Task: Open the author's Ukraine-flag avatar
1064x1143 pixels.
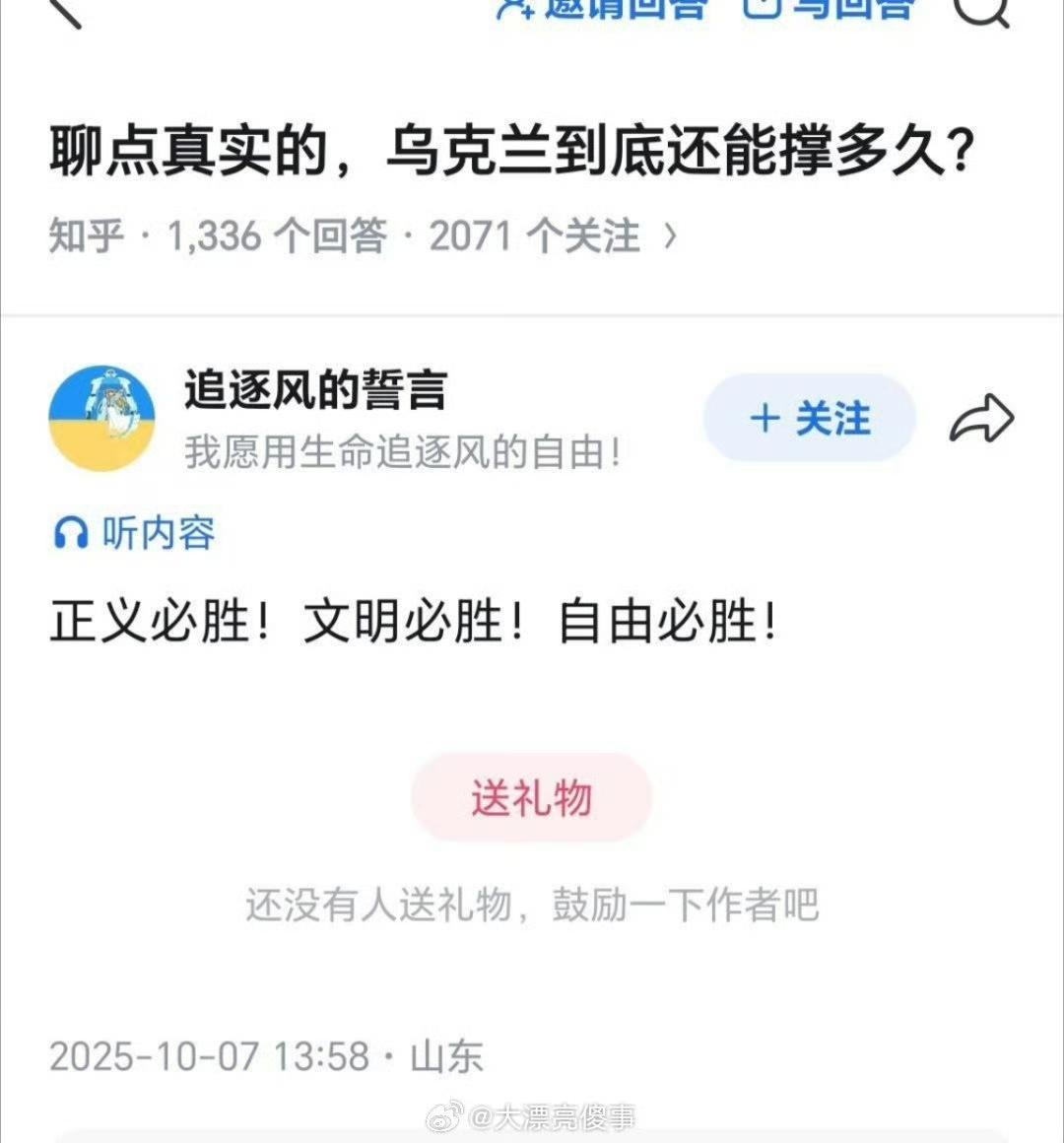Action: [101, 417]
